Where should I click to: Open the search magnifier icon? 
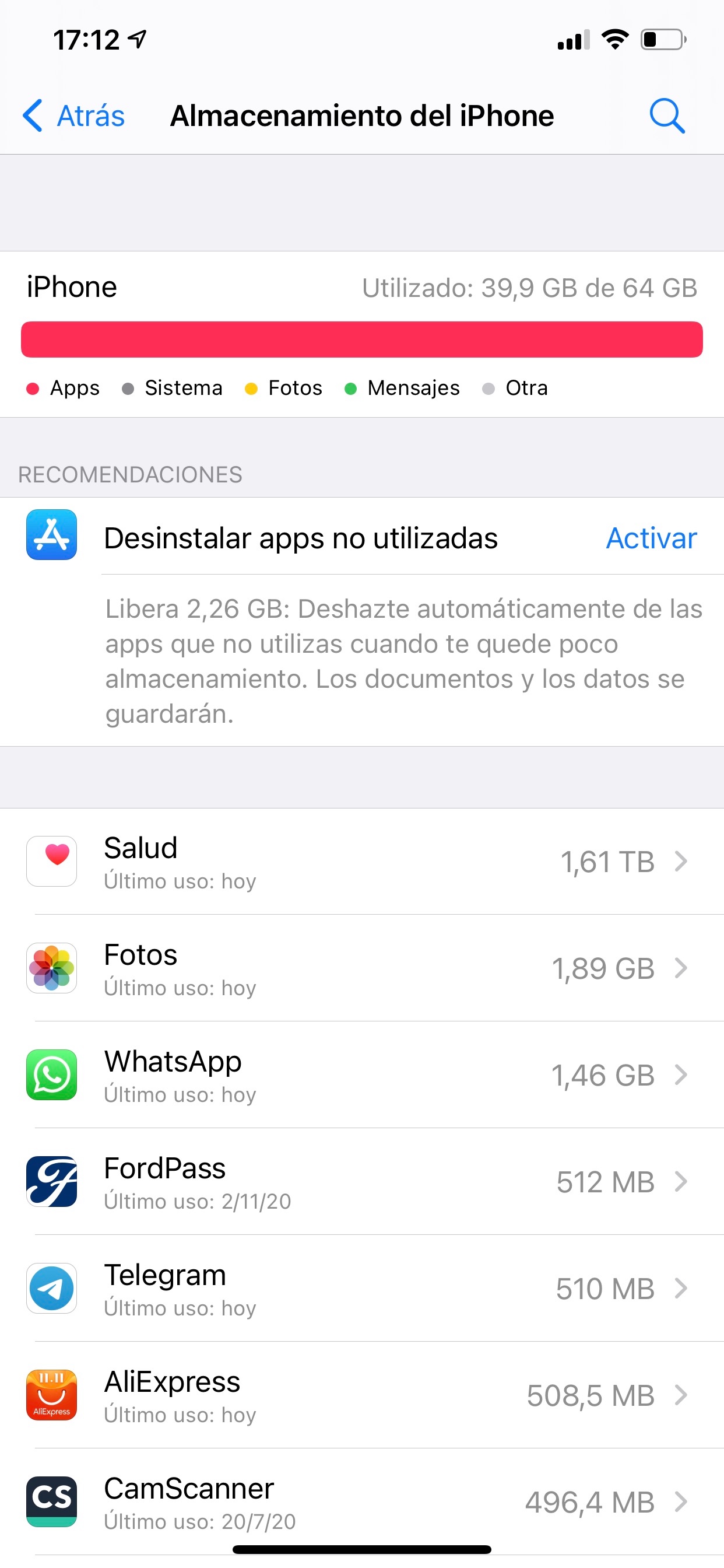click(667, 116)
